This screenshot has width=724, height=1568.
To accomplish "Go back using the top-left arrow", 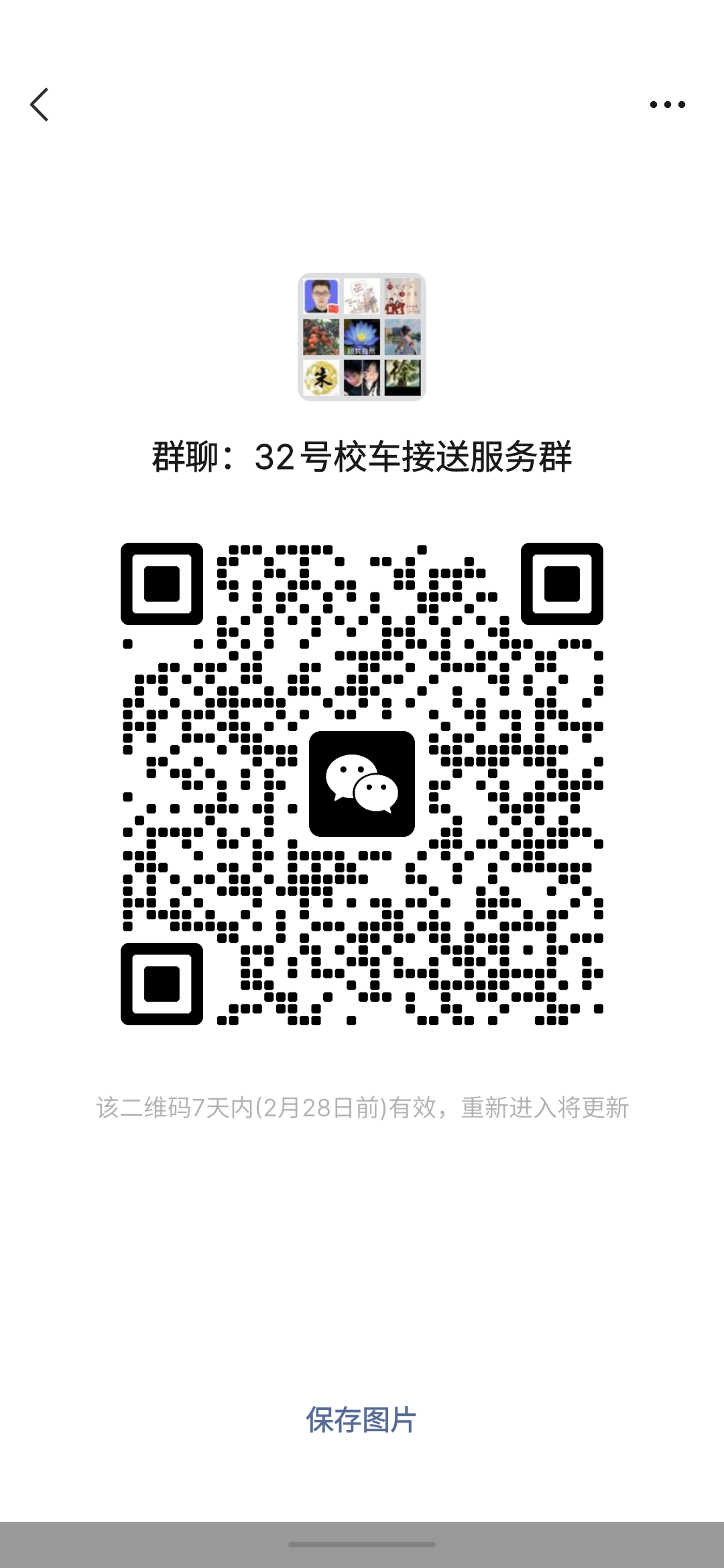I will pyautogui.click(x=40, y=105).
